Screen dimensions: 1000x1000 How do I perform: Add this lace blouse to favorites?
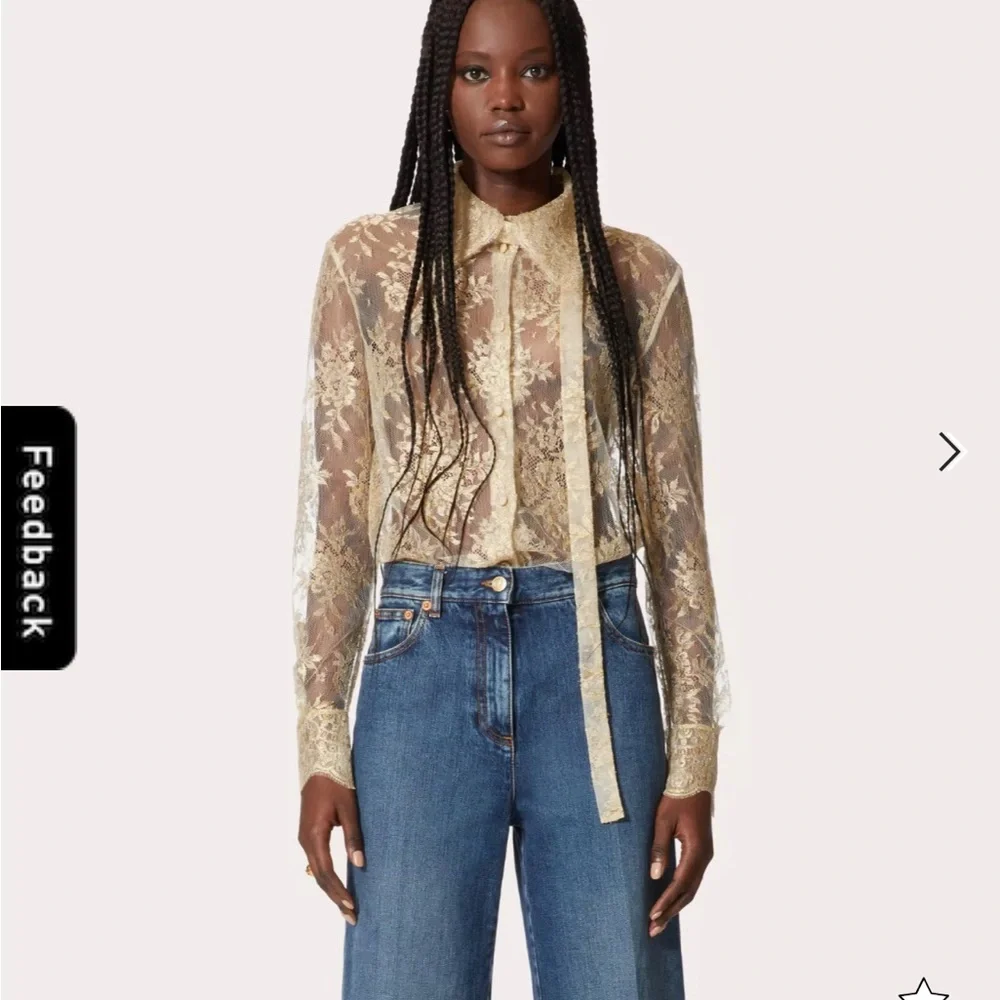point(922,989)
